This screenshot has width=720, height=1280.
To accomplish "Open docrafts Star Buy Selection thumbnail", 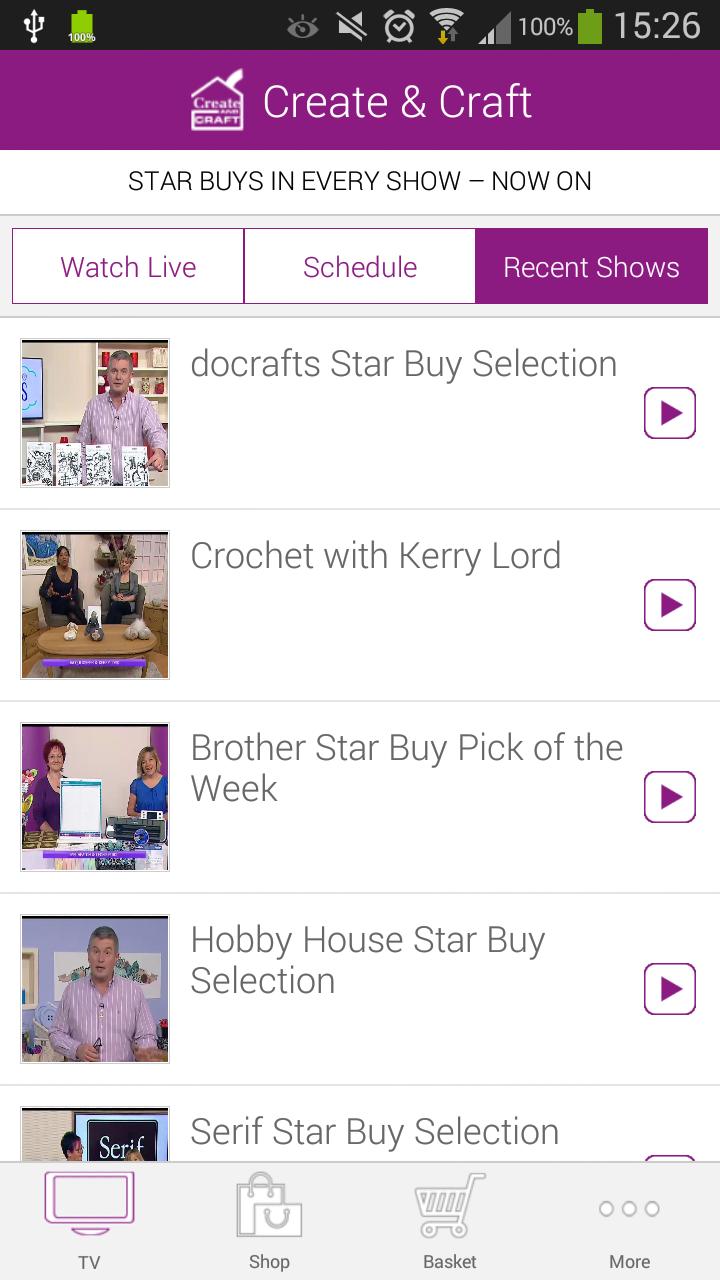I will pyautogui.click(x=95, y=413).
